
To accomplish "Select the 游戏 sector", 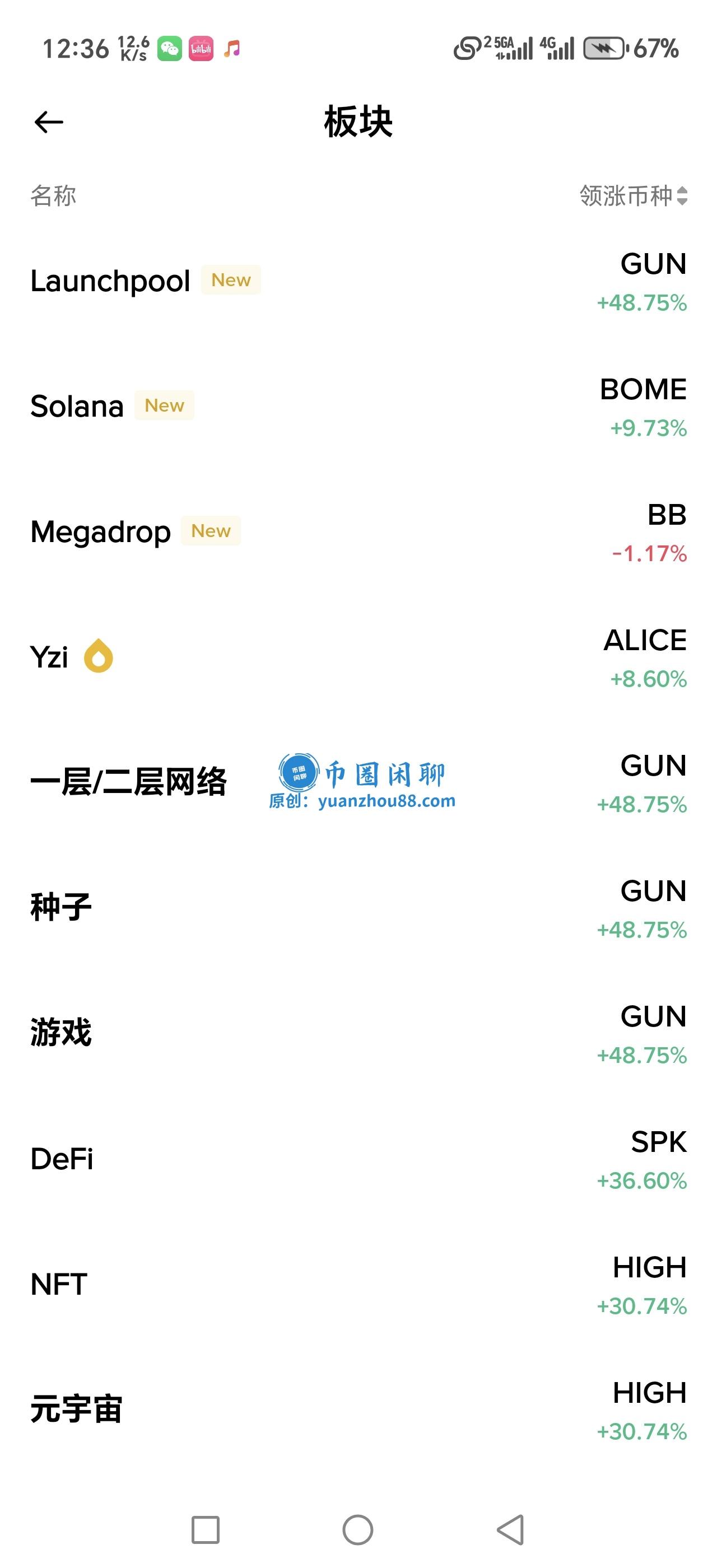I will [x=61, y=1033].
